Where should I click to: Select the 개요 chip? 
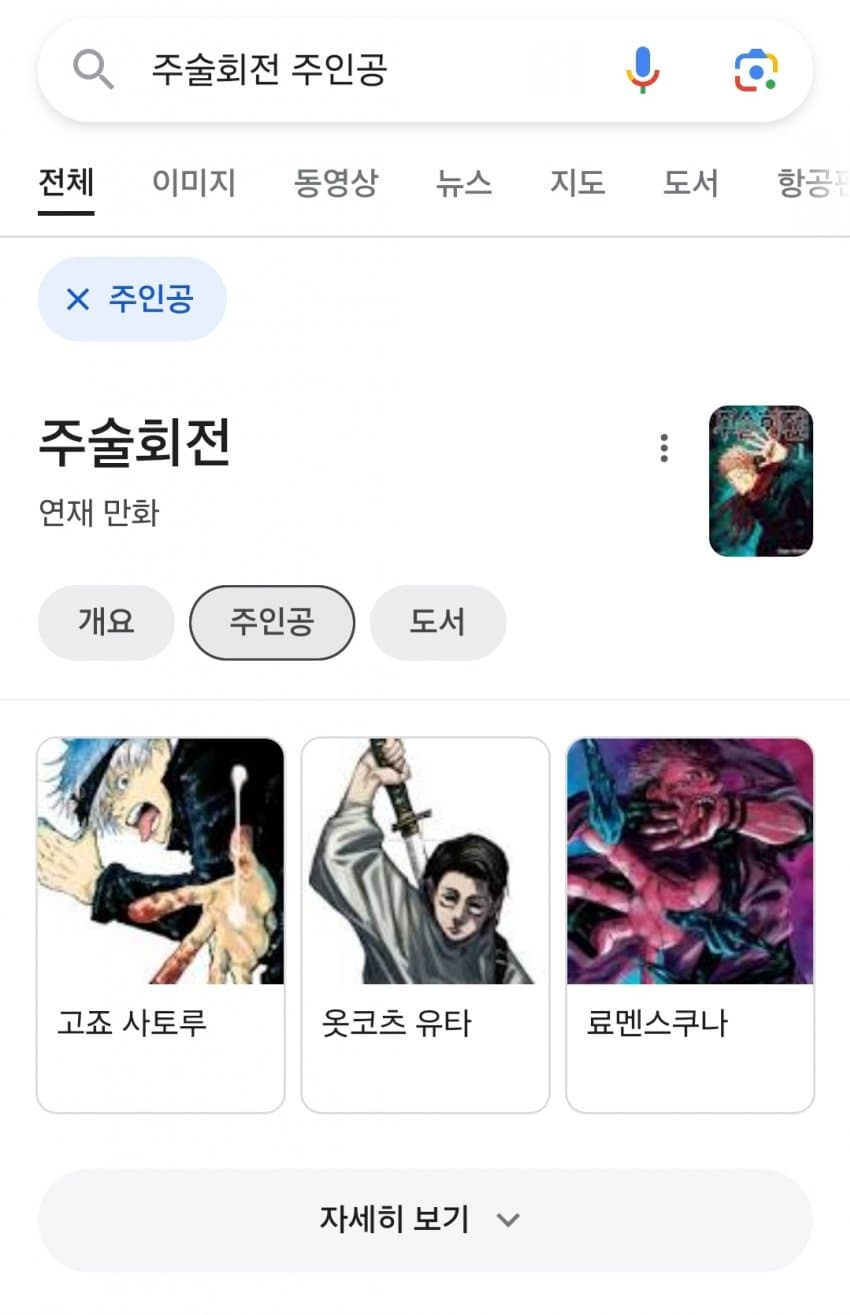click(x=106, y=622)
